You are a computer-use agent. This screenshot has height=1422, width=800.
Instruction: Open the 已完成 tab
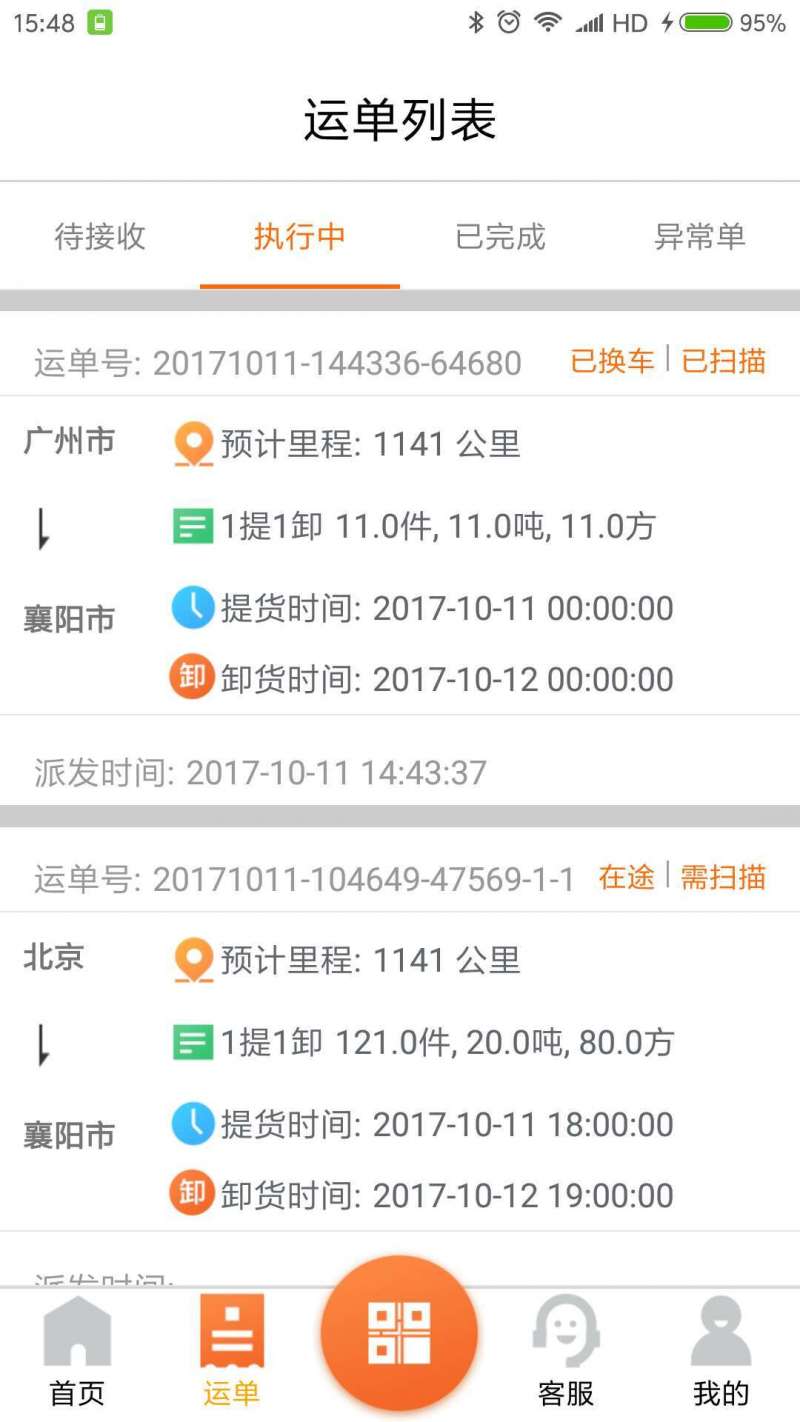pos(500,237)
